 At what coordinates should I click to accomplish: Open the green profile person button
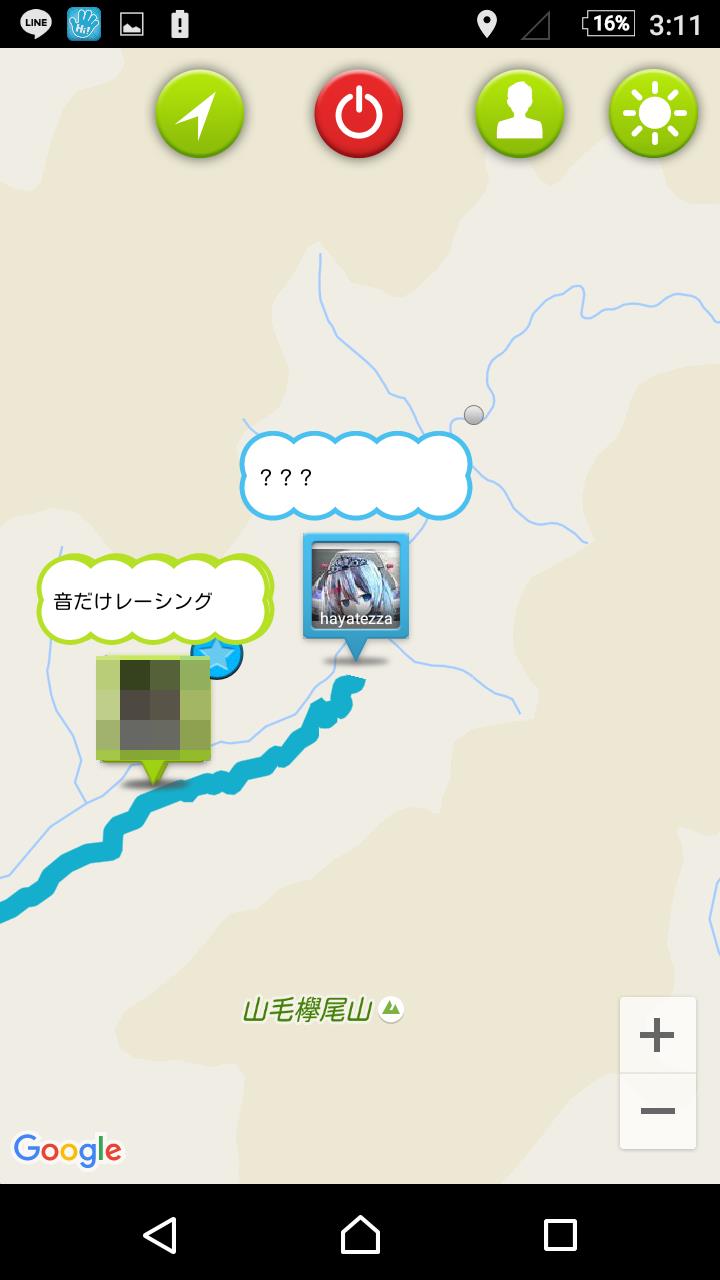tap(519, 114)
